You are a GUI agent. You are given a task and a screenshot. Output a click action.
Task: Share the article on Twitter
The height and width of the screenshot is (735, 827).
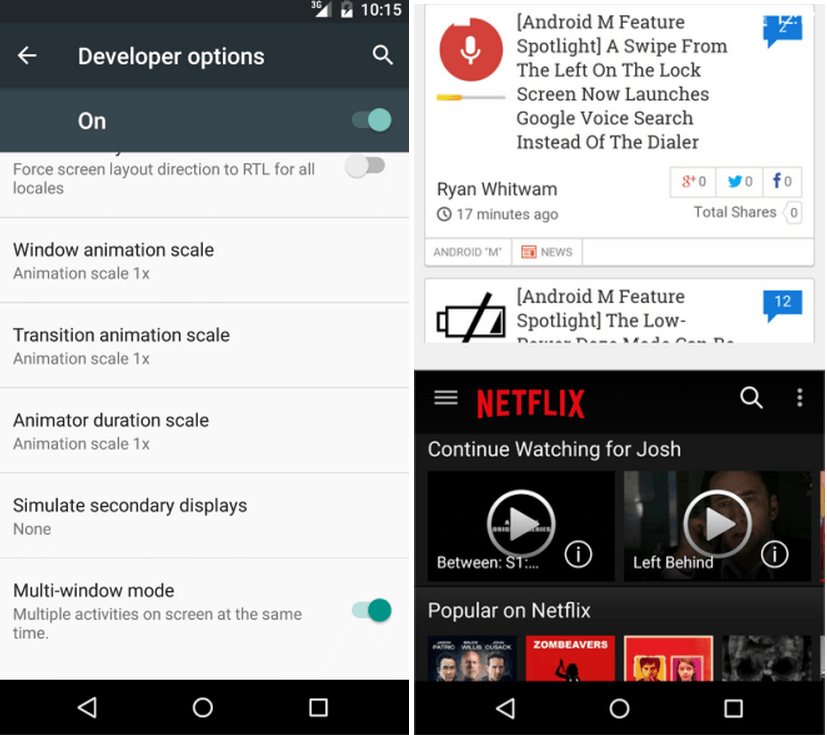coord(740,182)
